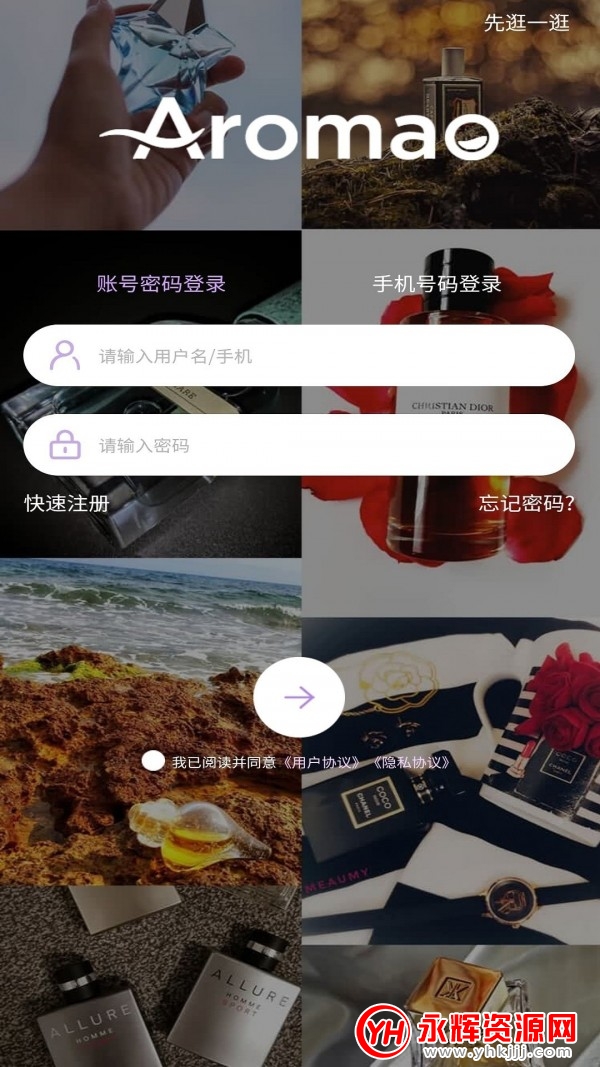Viewport: 600px width, 1067px height.
Task: Check the agreement consent checkbox
Action: click(153, 761)
